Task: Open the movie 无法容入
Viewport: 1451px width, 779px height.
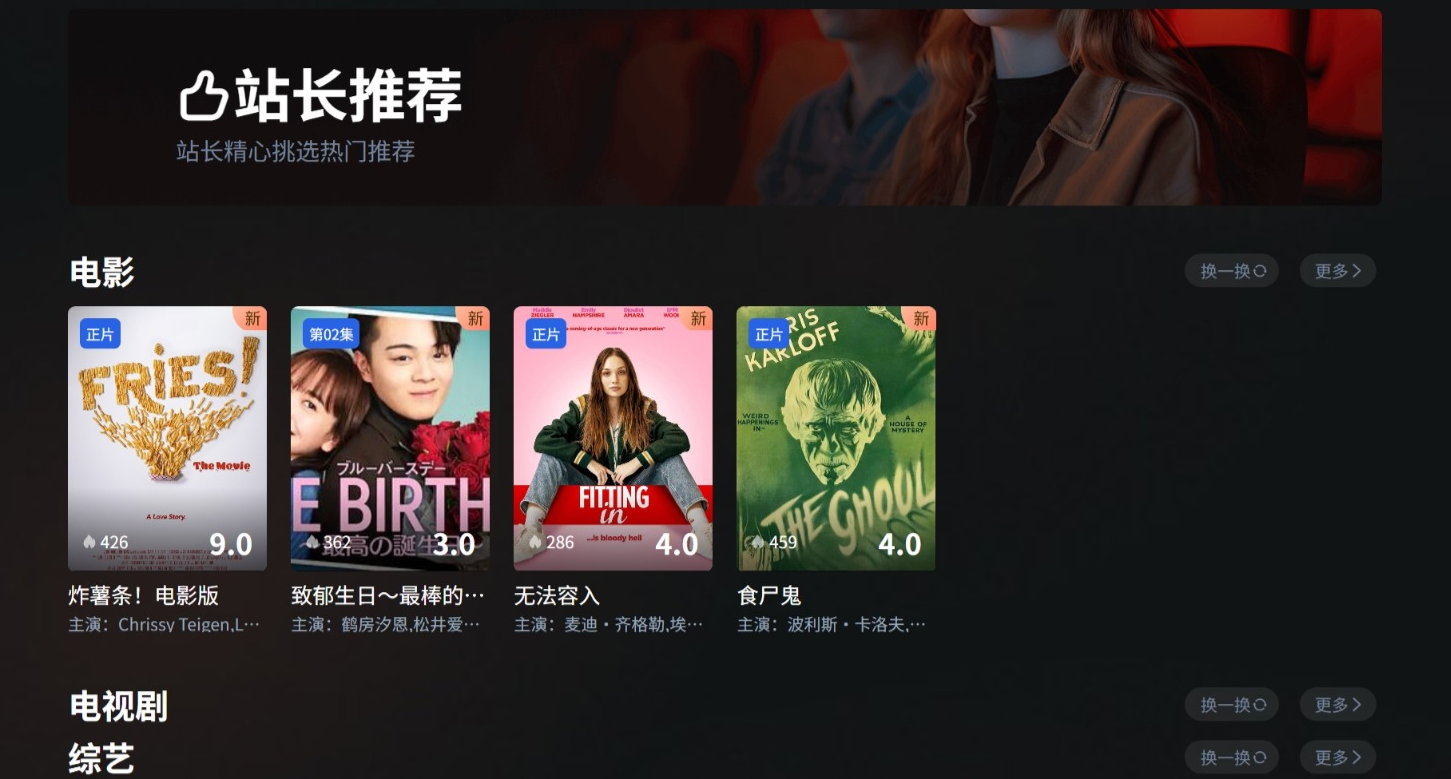Action: [613, 438]
